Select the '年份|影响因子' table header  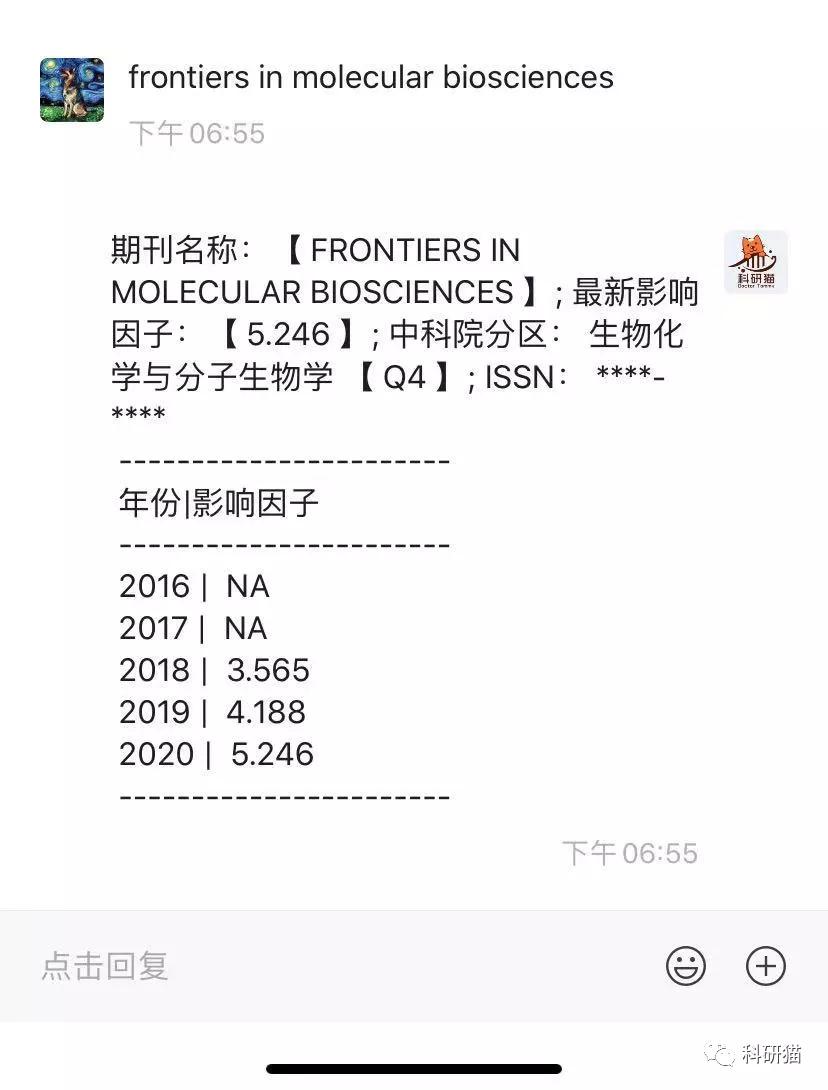217,503
